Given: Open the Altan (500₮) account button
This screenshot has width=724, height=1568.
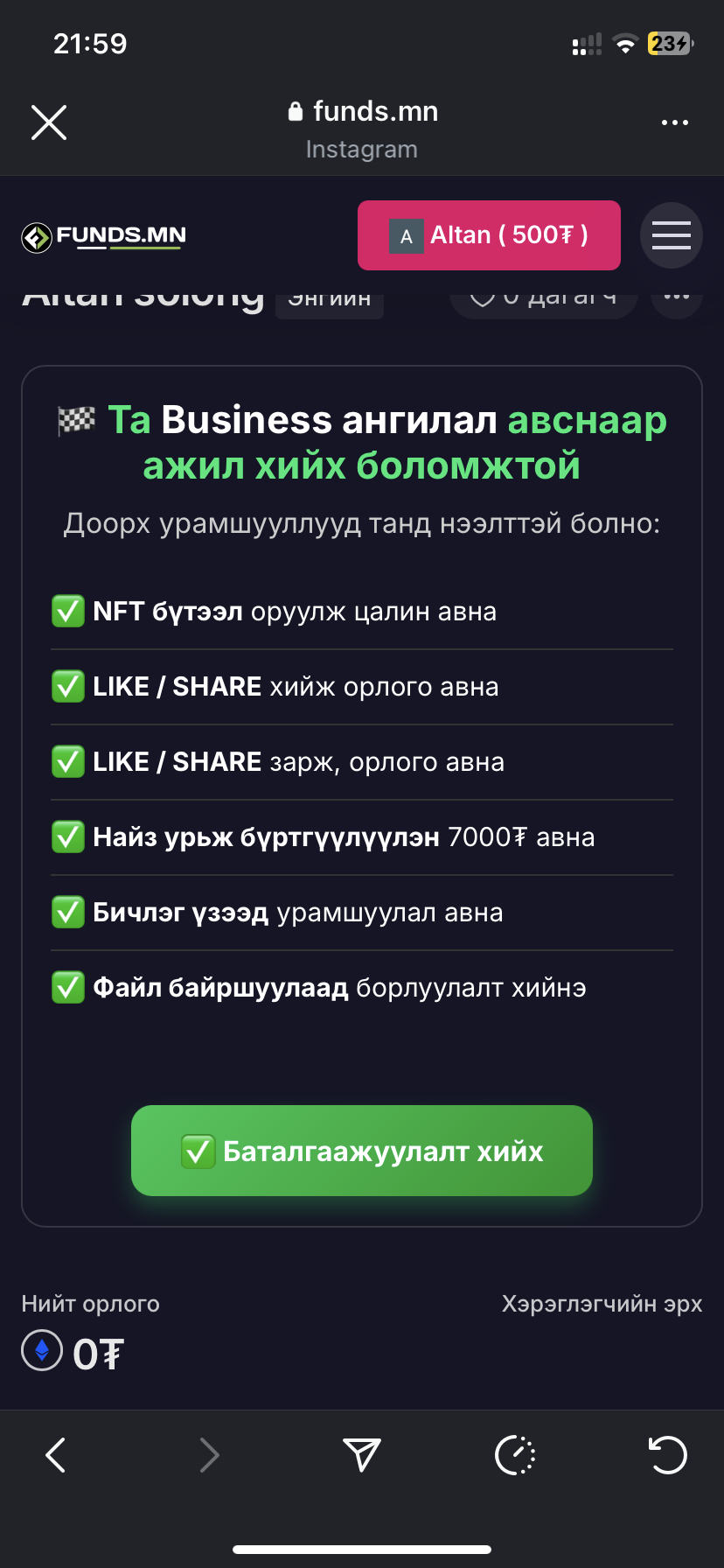Looking at the screenshot, I should tap(489, 235).
